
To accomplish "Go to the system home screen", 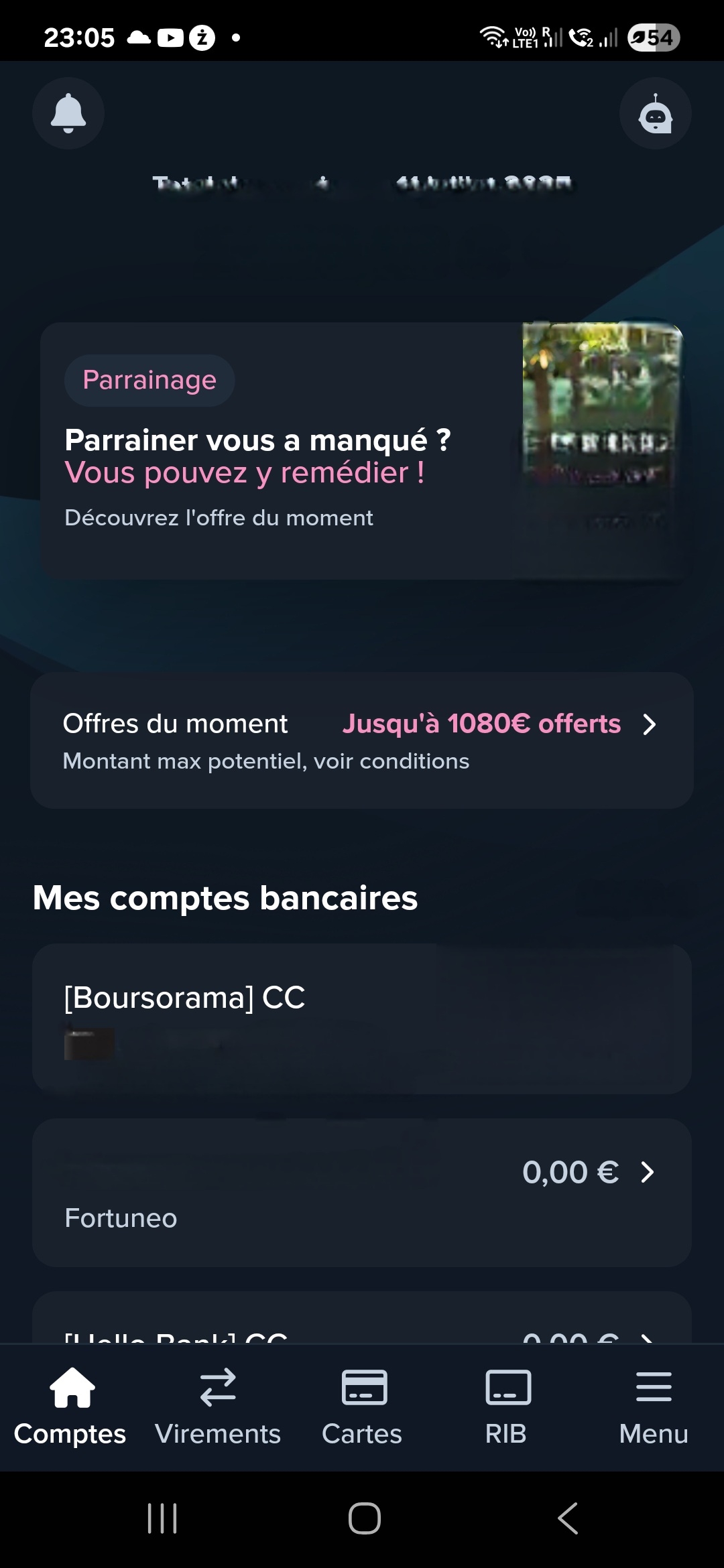I will [364, 1518].
